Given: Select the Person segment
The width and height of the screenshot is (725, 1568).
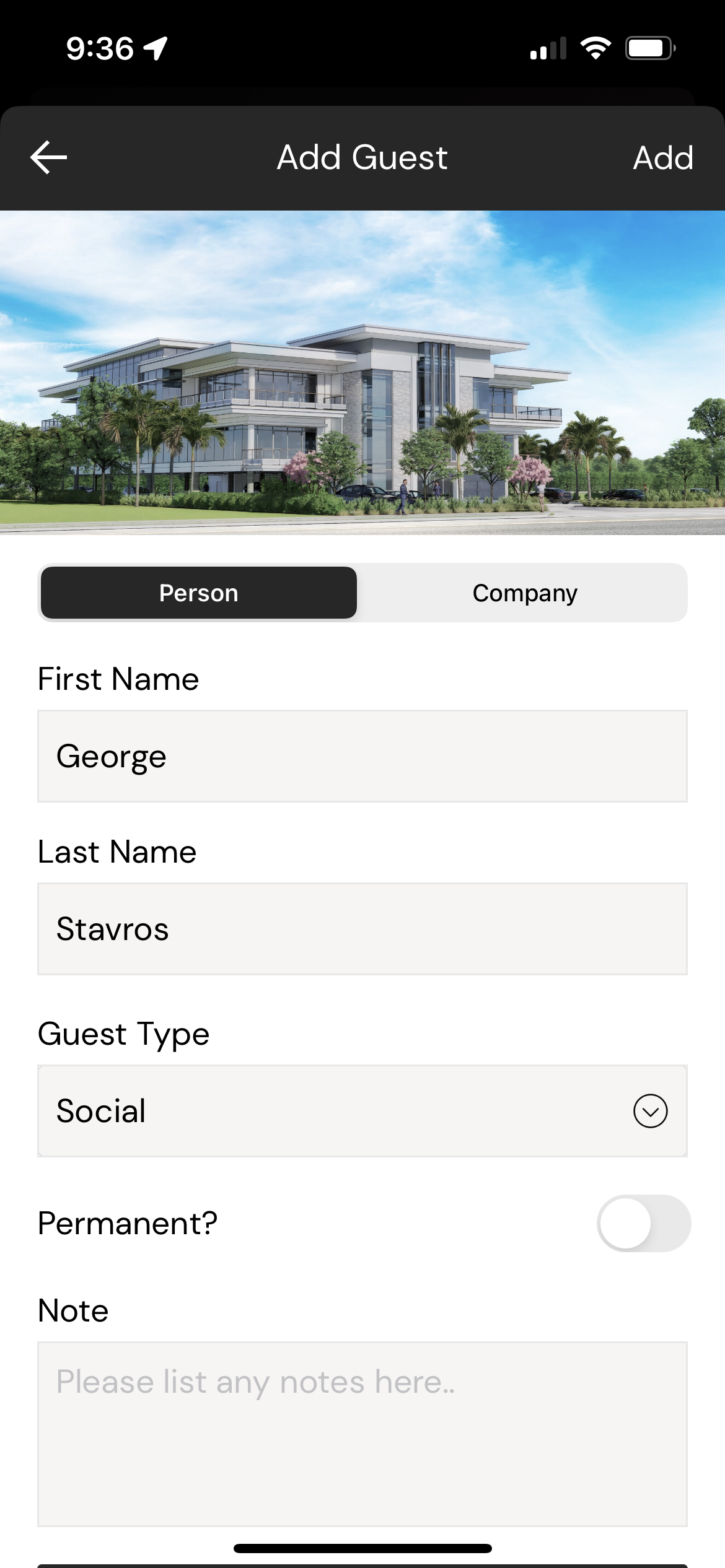Looking at the screenshot, I should [x=199, y=593].
